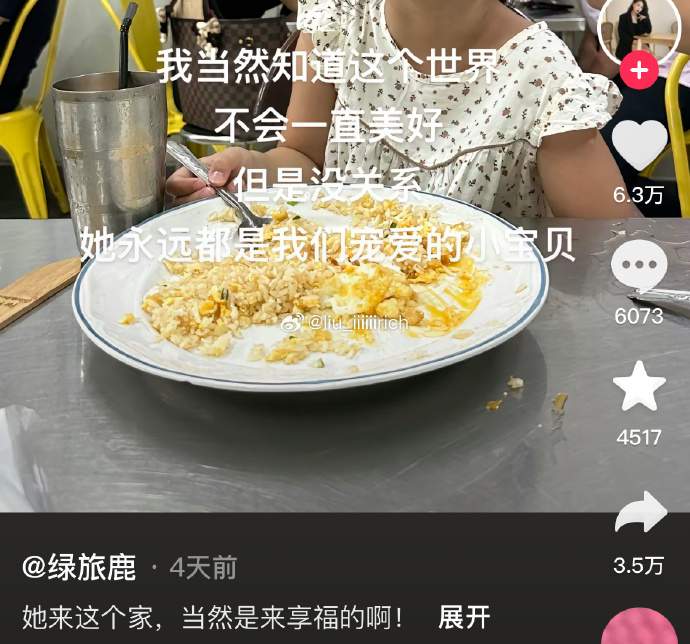The width and height of the screenshot is (690, 644).
Task: Open the @绿旅鹿 profile
Action: click(79, 568)
